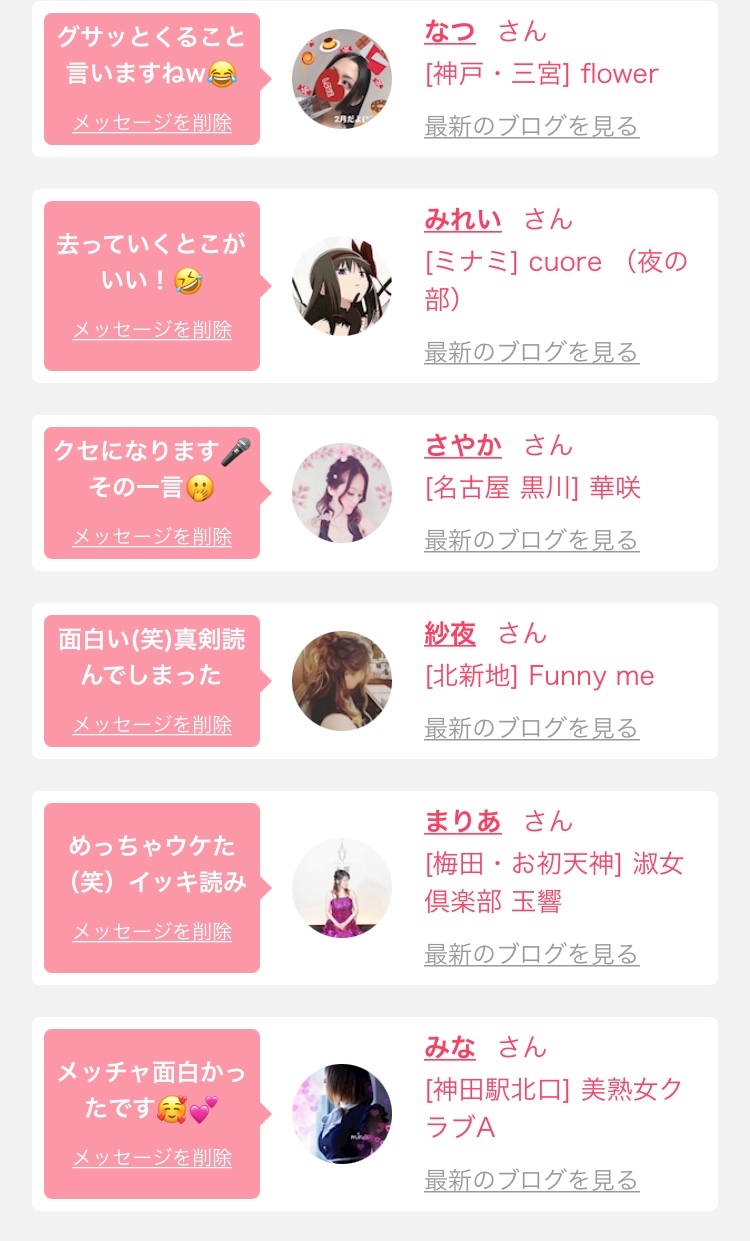Delete the message sent to 紗夜
Screen dimensions: 750x1241
152,725
